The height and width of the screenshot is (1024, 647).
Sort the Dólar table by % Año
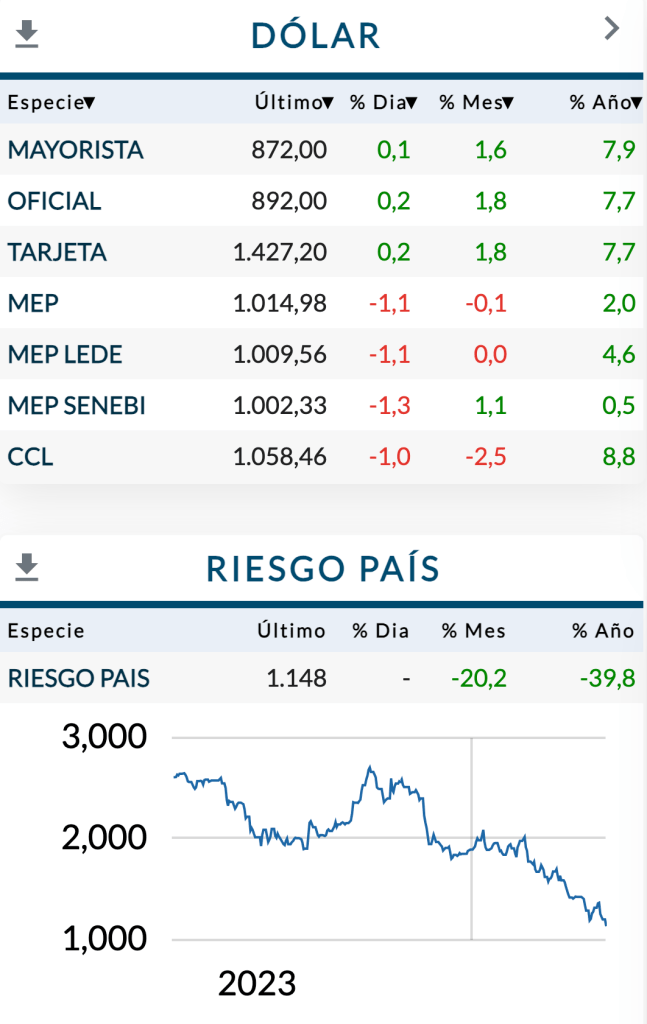click(x=605, y=102)
